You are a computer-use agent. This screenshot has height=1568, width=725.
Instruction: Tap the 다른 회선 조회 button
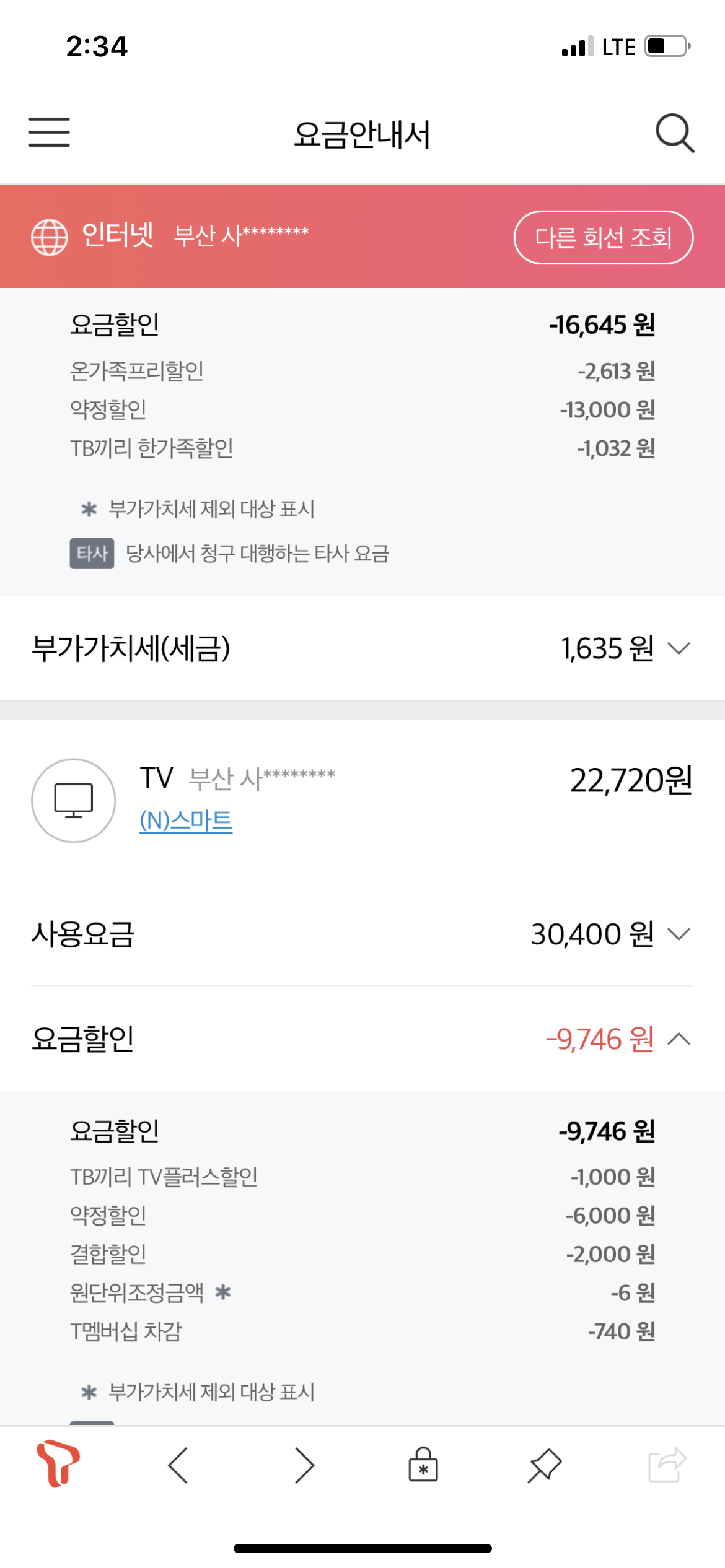click(603, 238)
